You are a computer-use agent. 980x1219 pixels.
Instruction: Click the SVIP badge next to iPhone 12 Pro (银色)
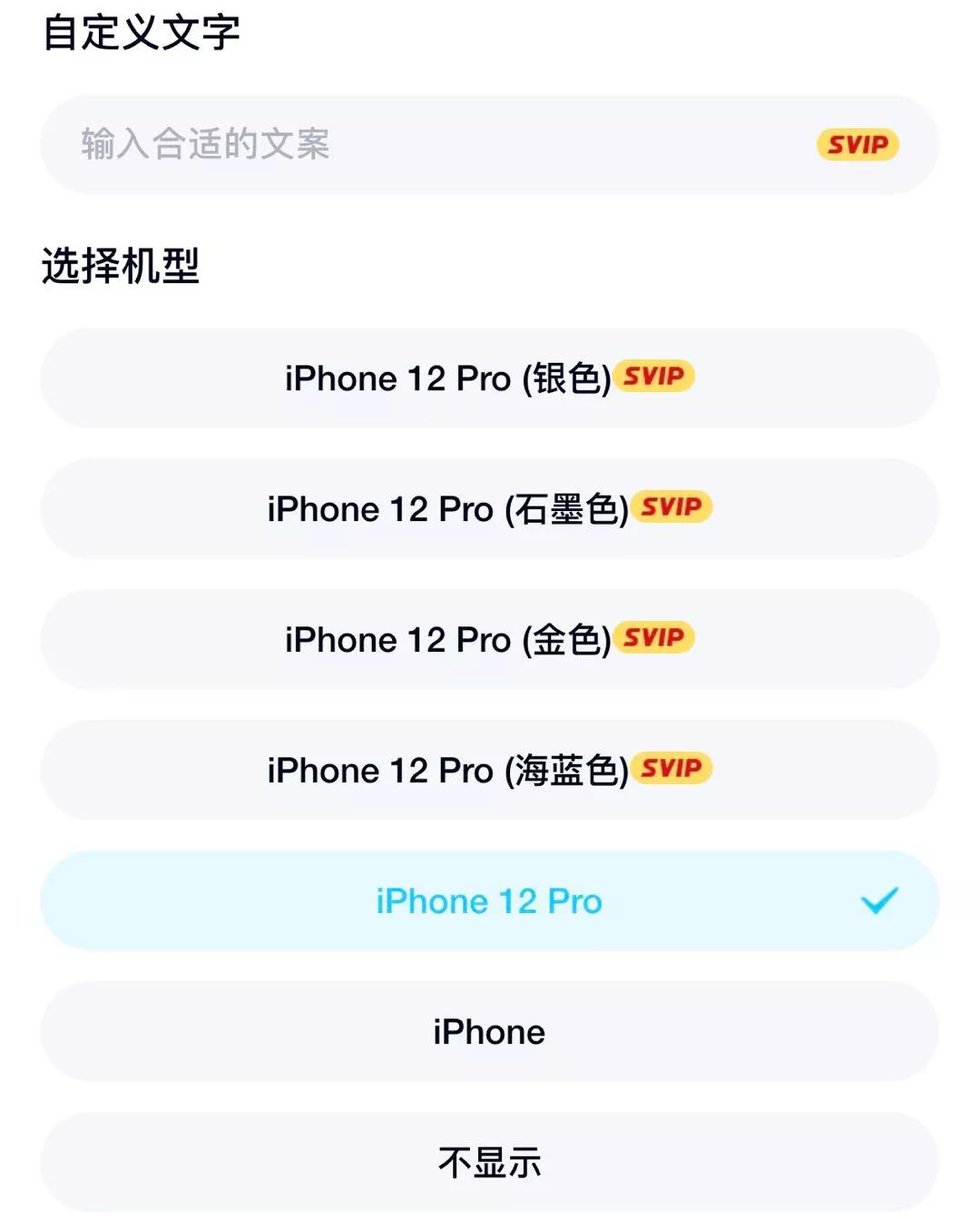(x=656, y=376)
